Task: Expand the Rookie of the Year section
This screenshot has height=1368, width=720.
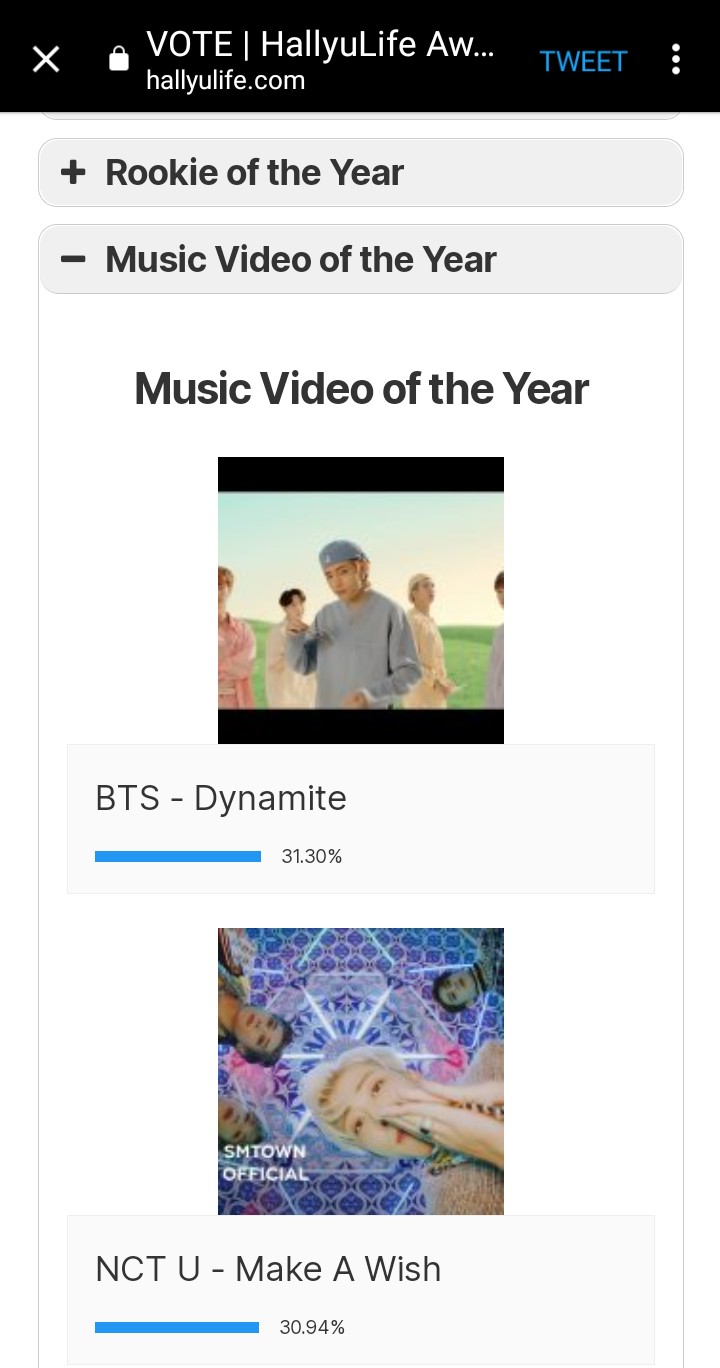Action: click(x=360, y=173)
